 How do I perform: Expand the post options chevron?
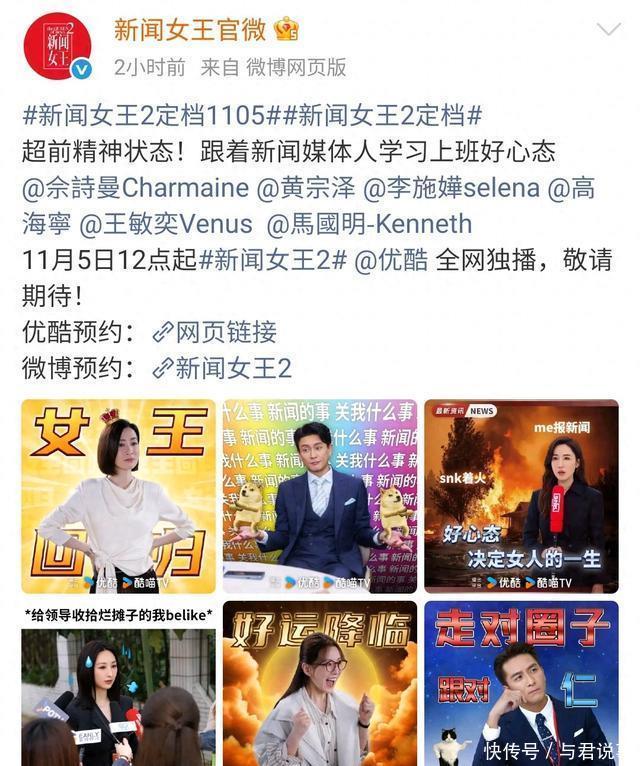click(x=608, y=30)
